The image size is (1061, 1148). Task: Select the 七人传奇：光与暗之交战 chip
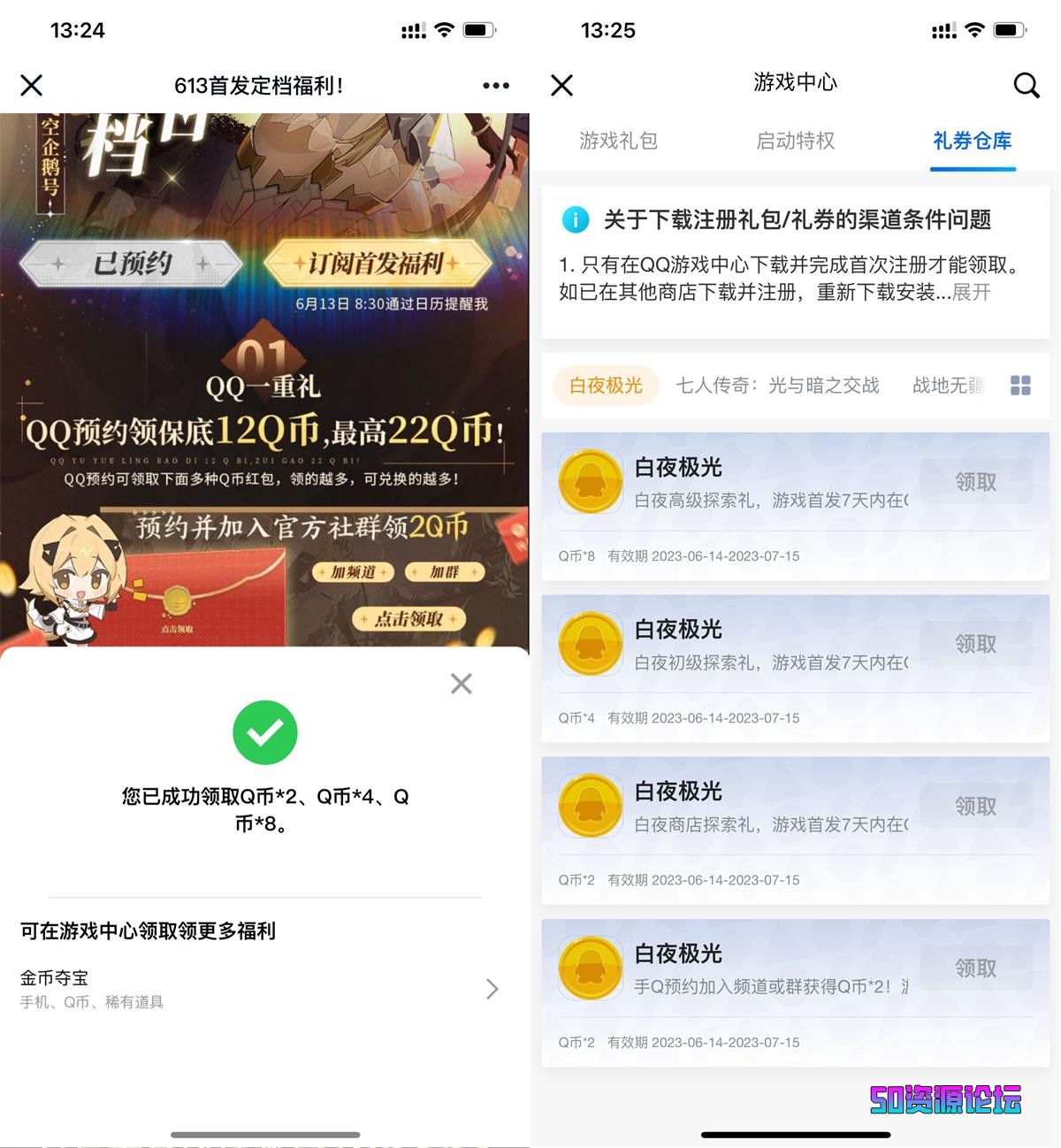coord(777,386)
